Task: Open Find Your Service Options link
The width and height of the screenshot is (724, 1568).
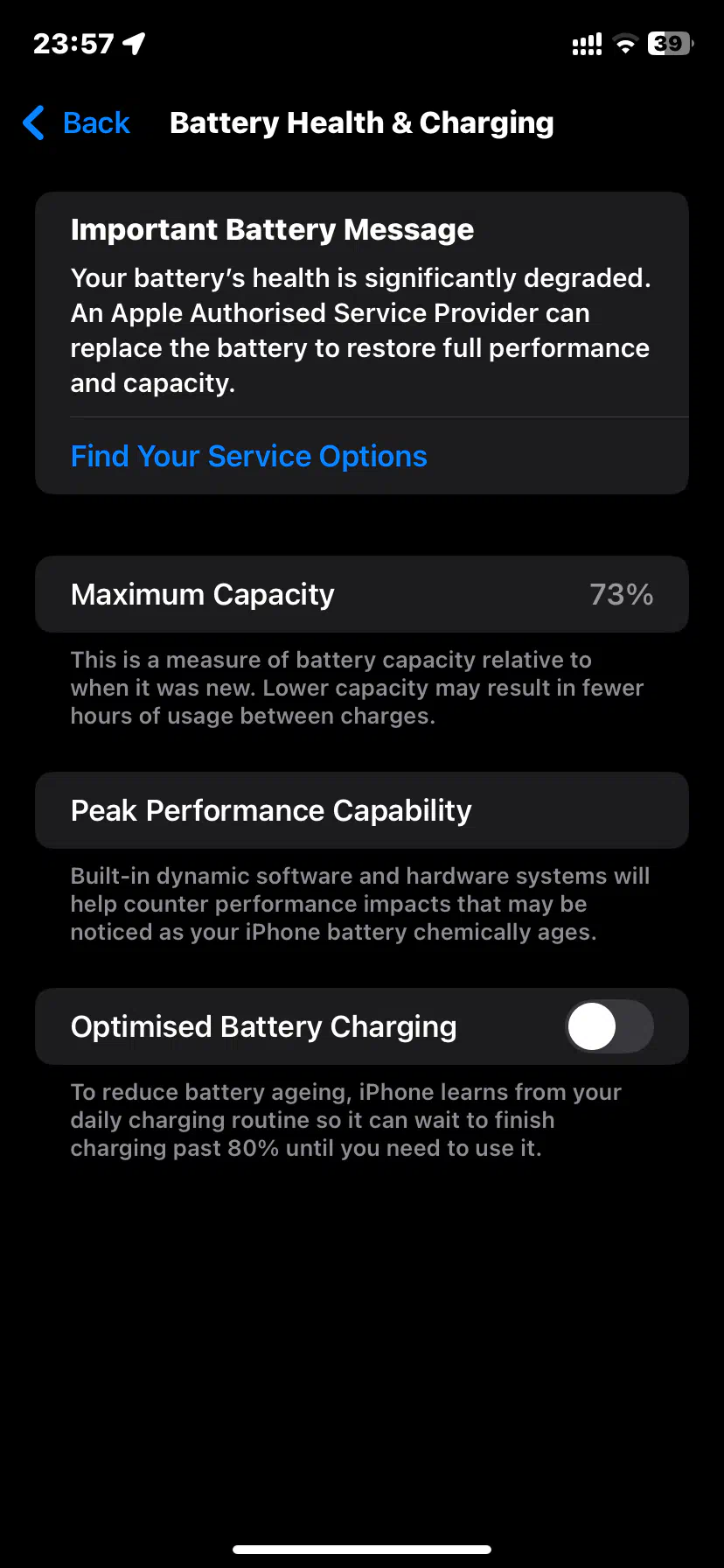Action: click(249, 456)
